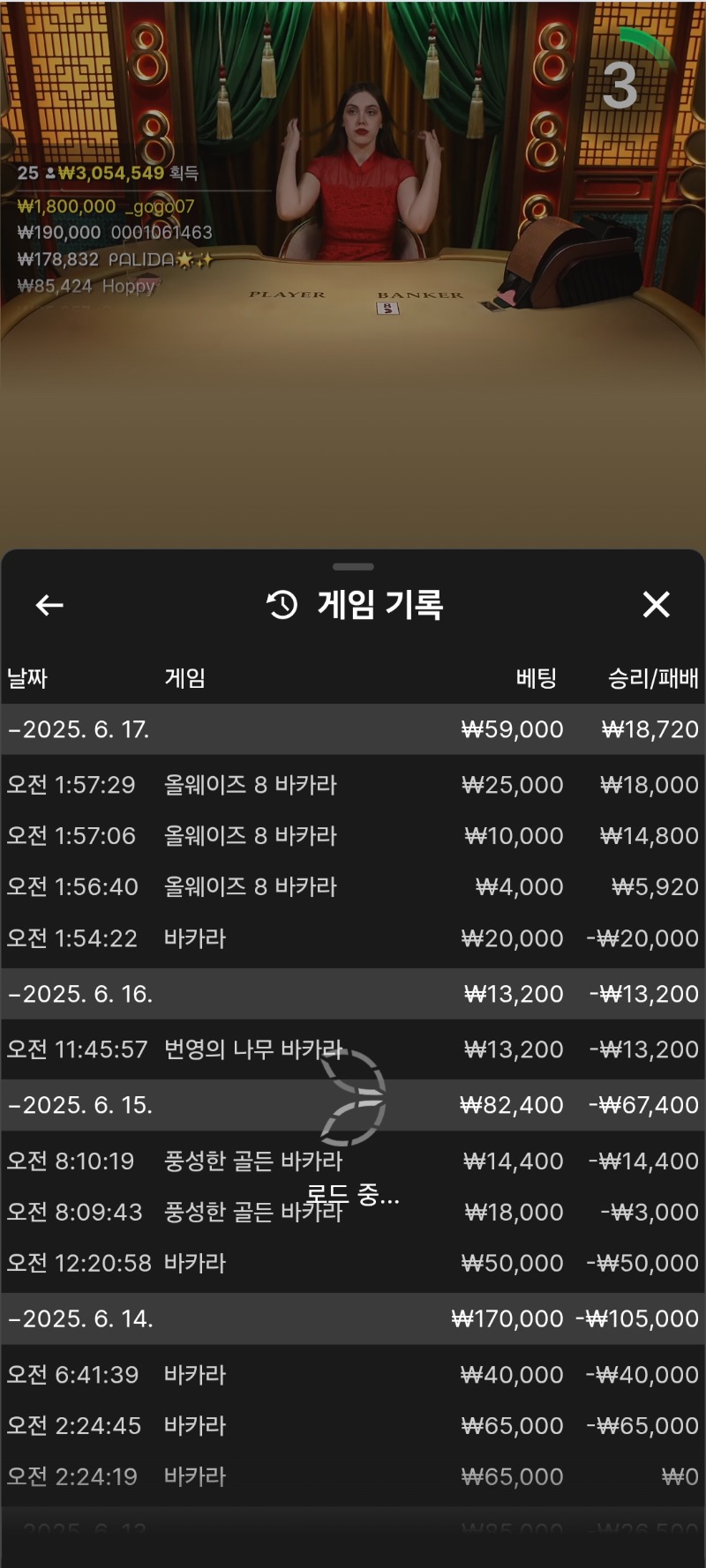Close the game history panel
The image size is (706, 1568).
click(x=656, y=605)
